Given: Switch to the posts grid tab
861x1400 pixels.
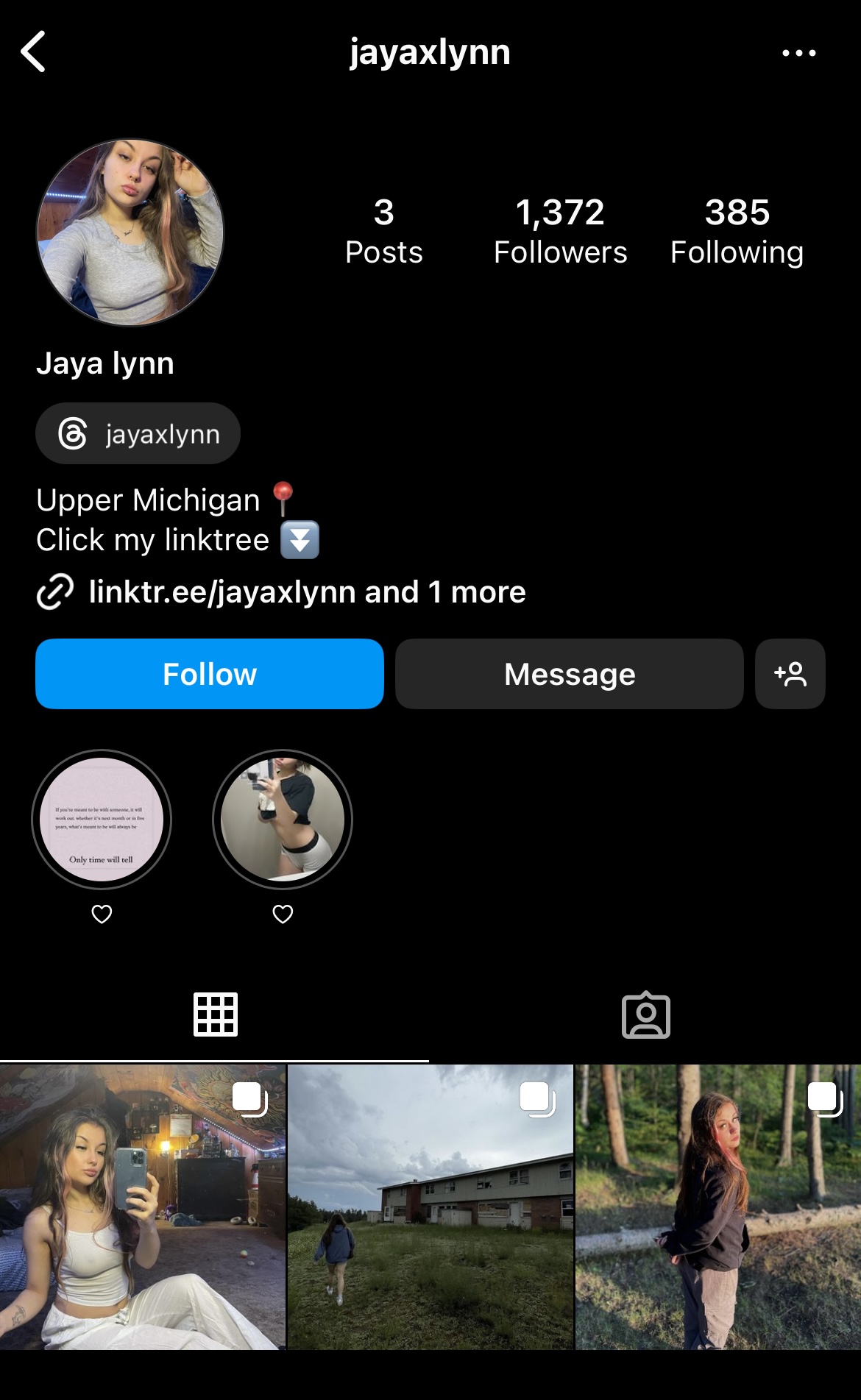Looking at the screenshot, I should pyautogui.click(x=215, y=1015).
